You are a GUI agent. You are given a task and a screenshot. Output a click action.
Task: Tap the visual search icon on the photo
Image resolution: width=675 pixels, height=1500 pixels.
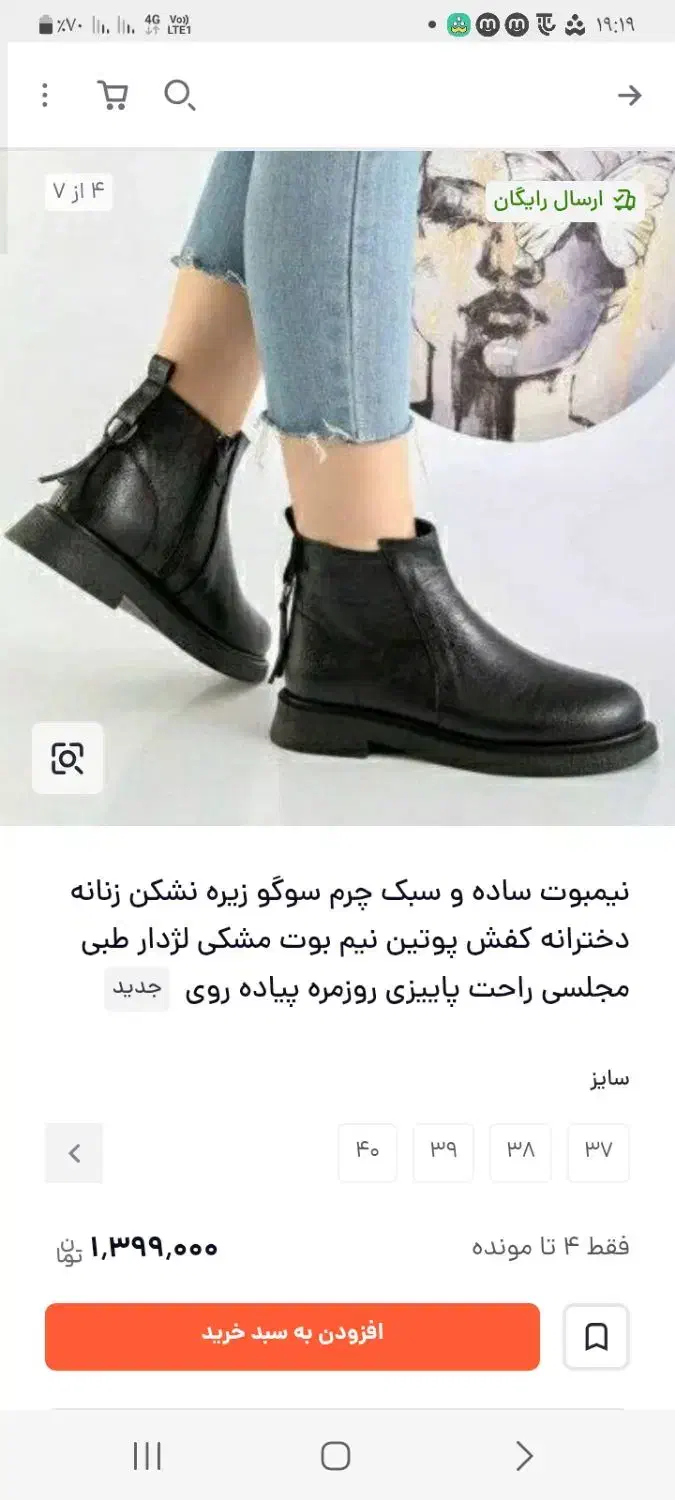[67, 759]
